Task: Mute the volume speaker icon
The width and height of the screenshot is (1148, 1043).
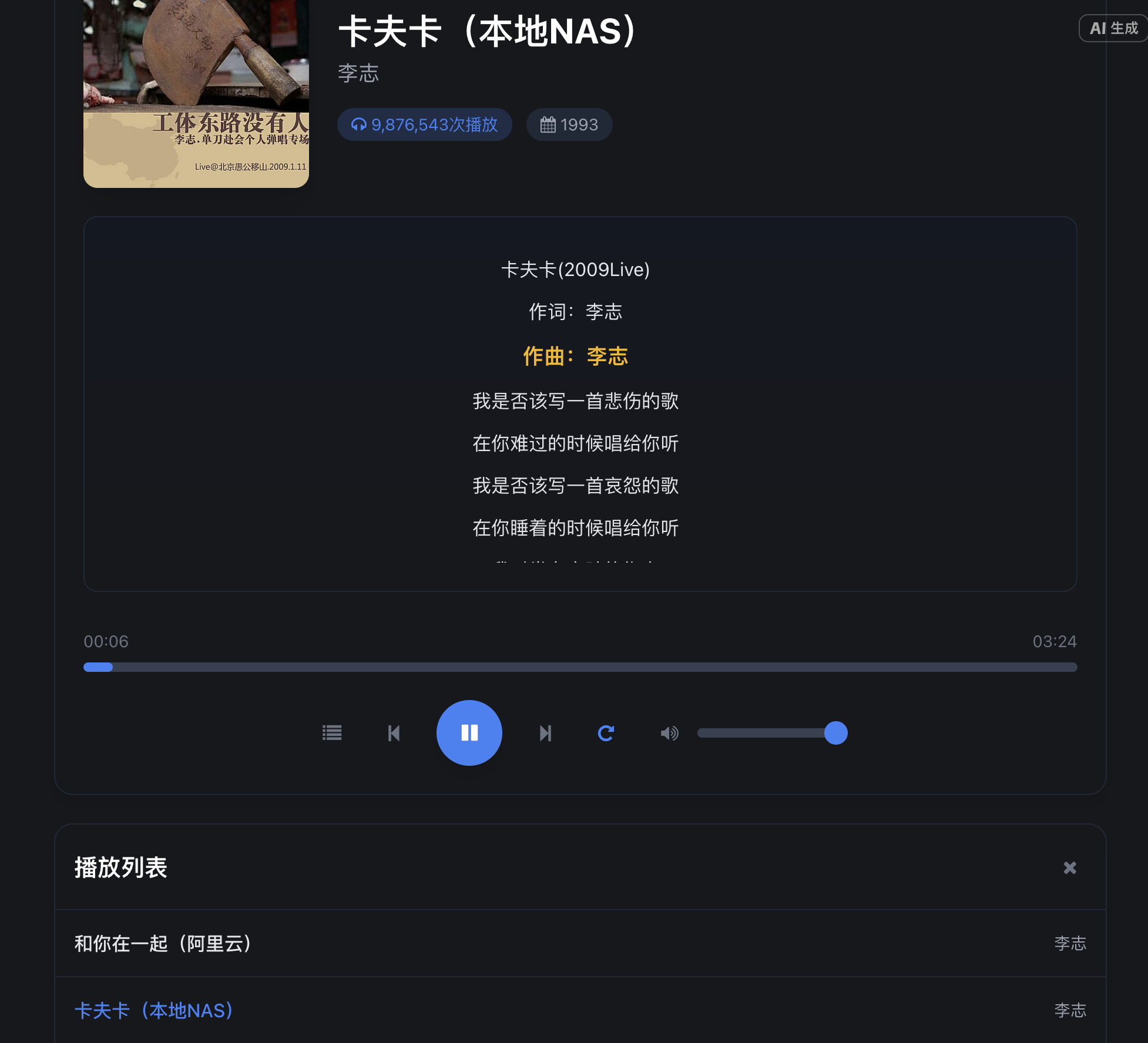Action: (669, 733)
